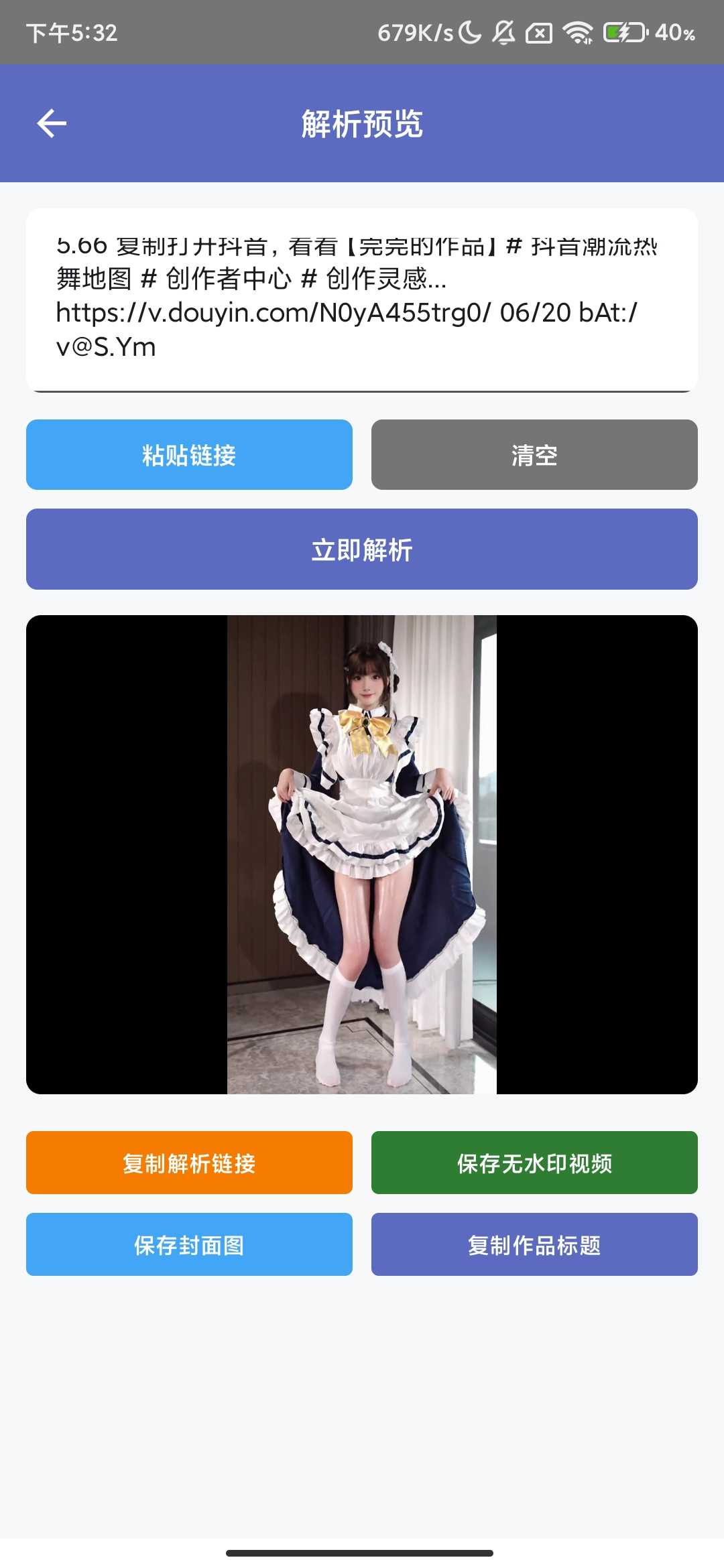Tap the 粘贴链接 button
Viewport: 724px width, 1568px height.
tap(189, 455)
